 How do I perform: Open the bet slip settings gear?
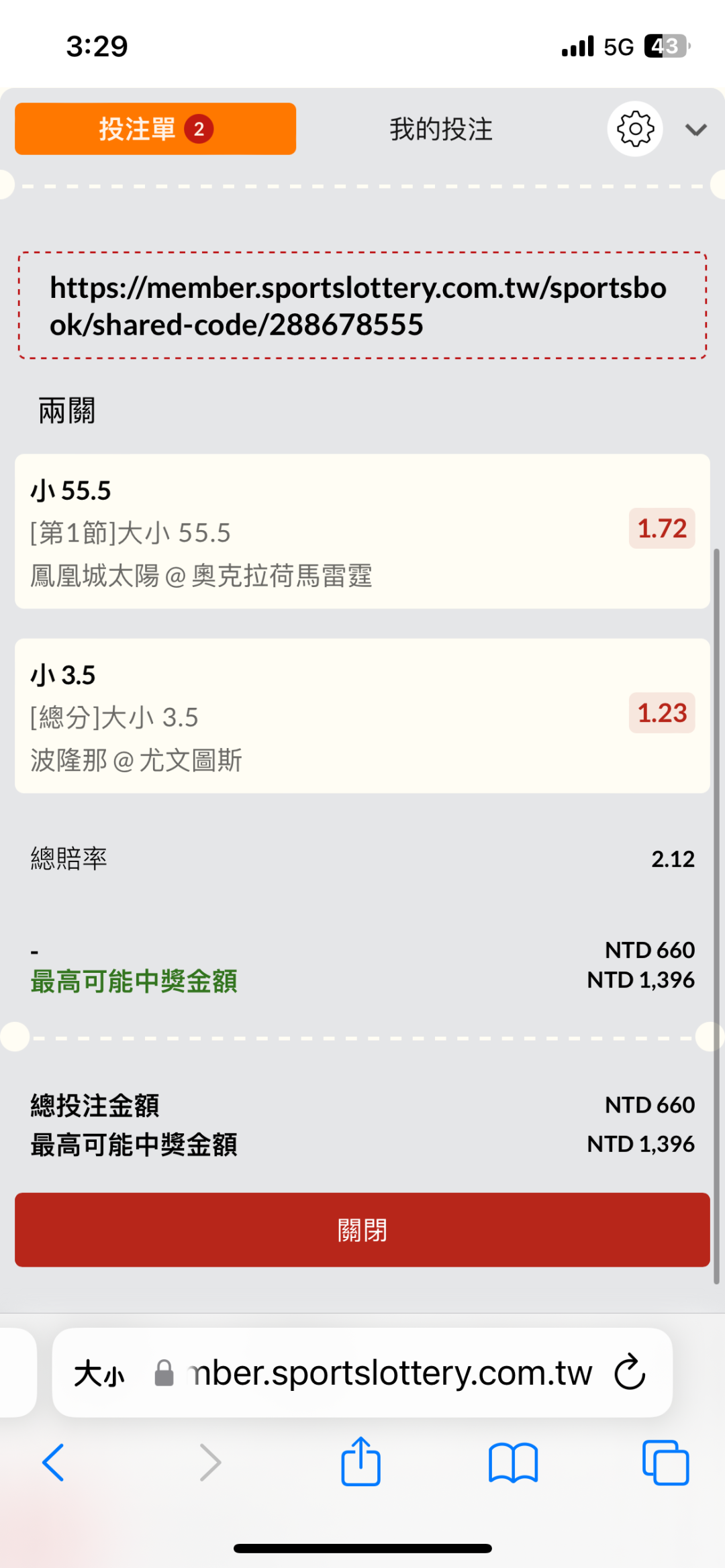tap(635, 129)
